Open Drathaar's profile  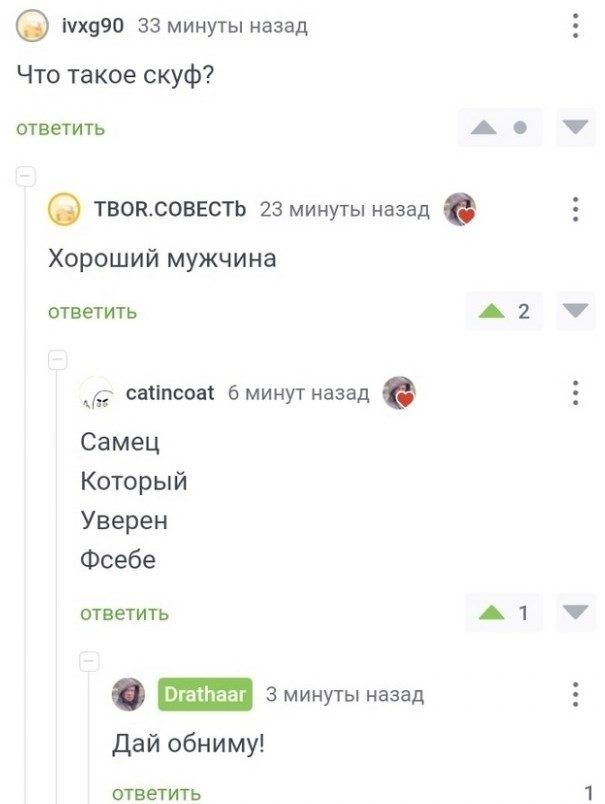204,694
